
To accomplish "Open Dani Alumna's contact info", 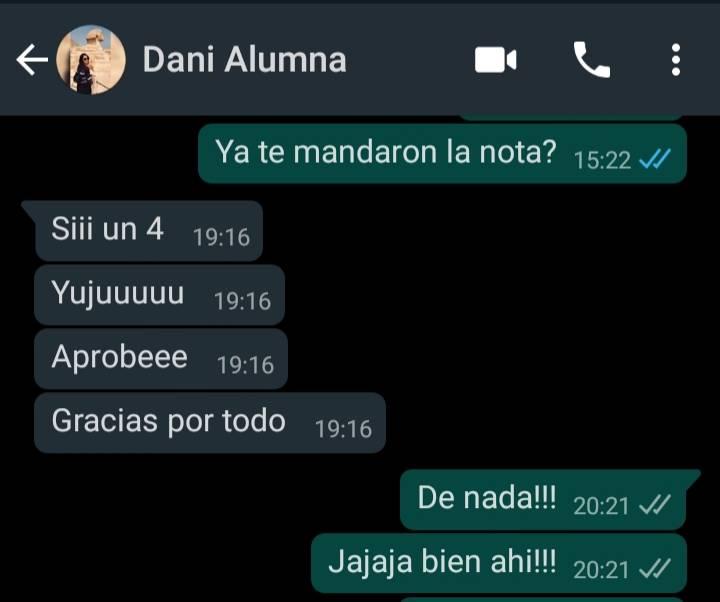I will pyautogui.click(x=244, y=60).
